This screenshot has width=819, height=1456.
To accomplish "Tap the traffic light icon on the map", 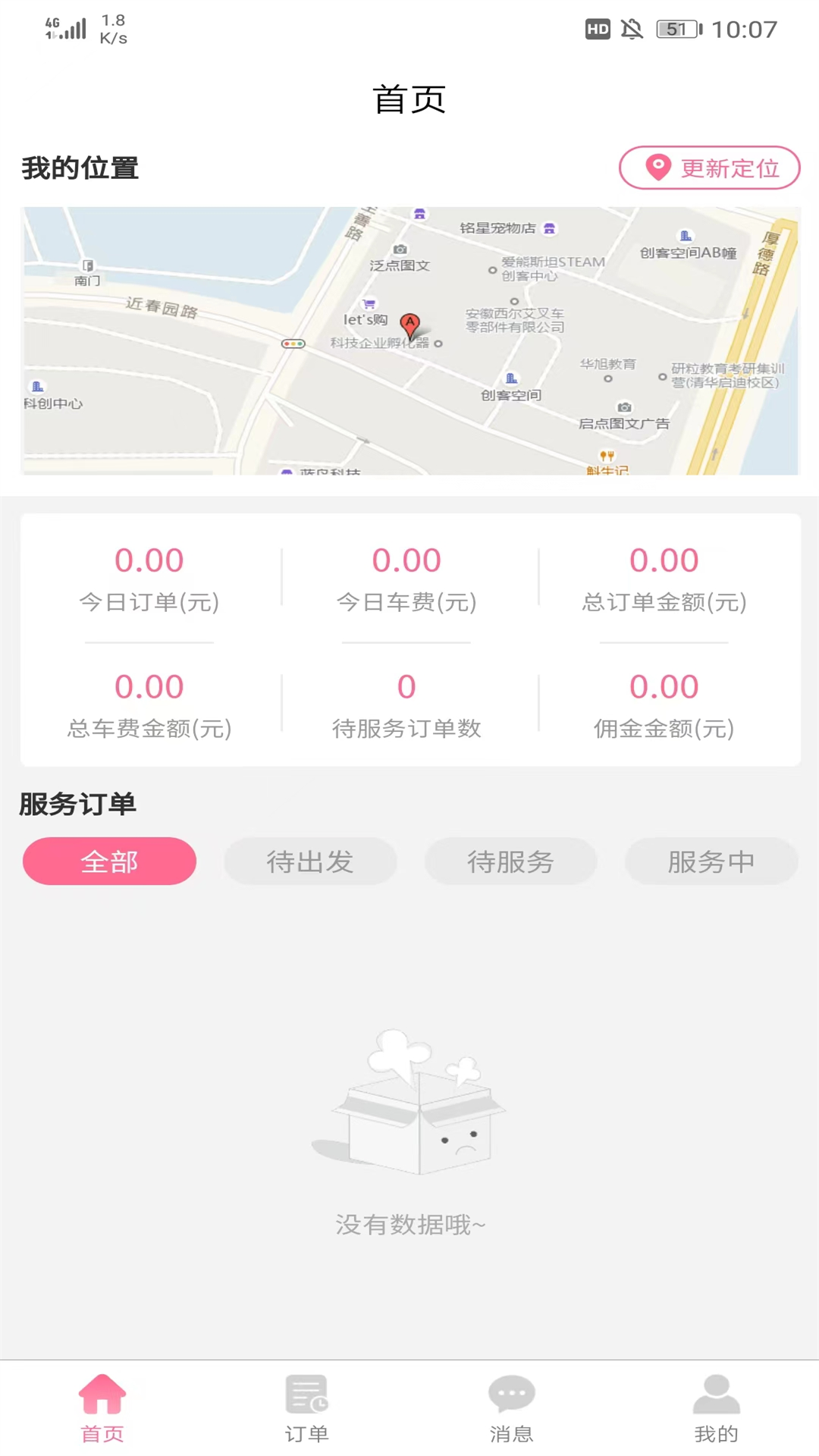I will 293,344.
